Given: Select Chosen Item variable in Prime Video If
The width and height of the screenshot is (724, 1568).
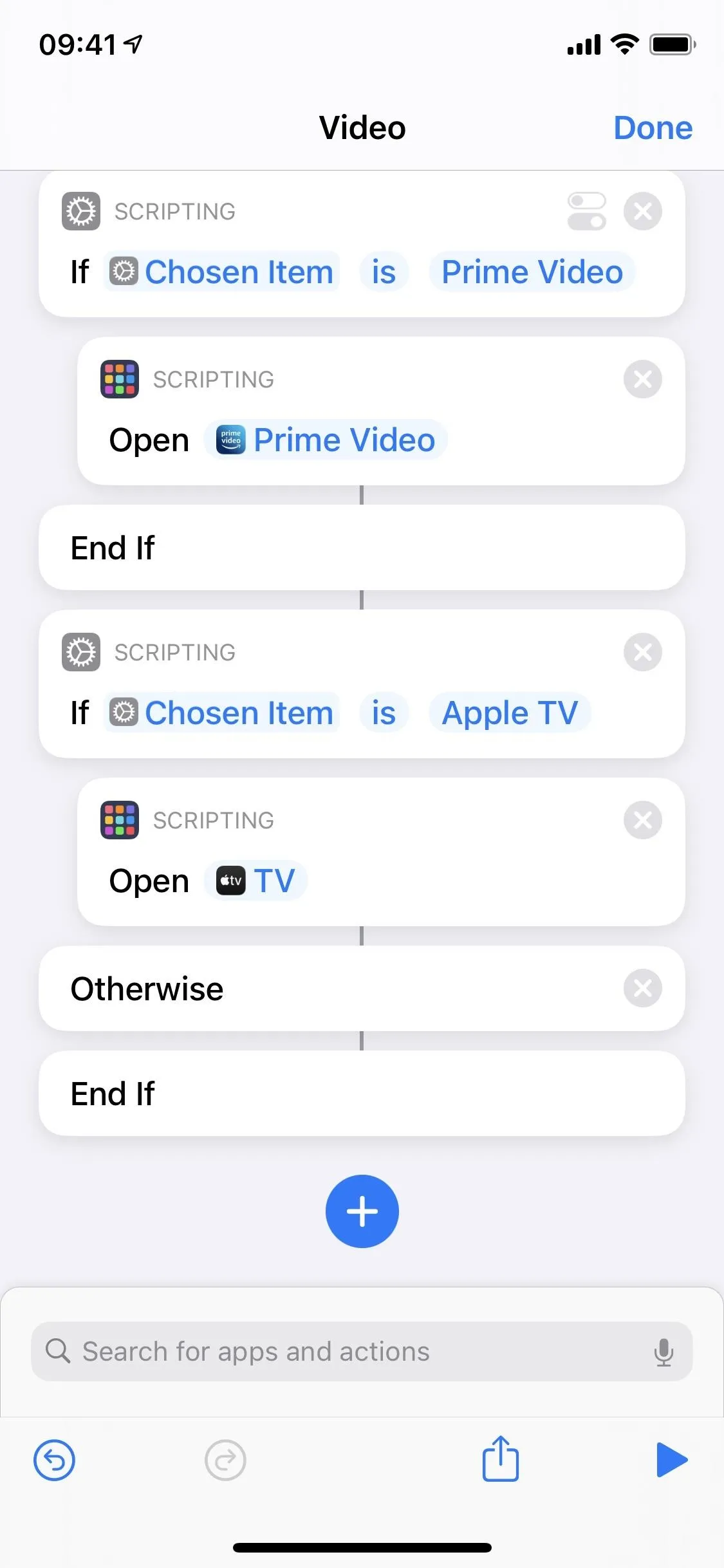Looking at the screenshot, I should coord(221,272).
